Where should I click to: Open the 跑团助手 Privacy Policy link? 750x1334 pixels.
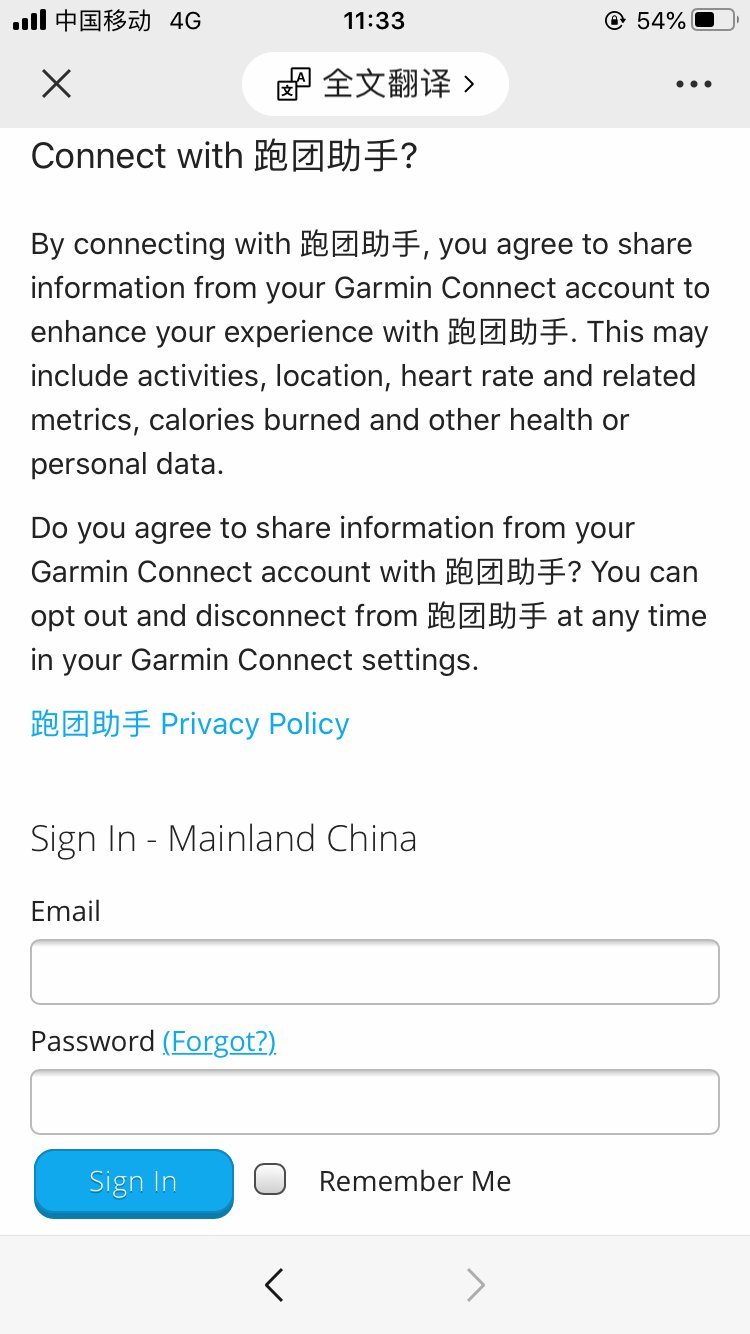click(190, 723)
